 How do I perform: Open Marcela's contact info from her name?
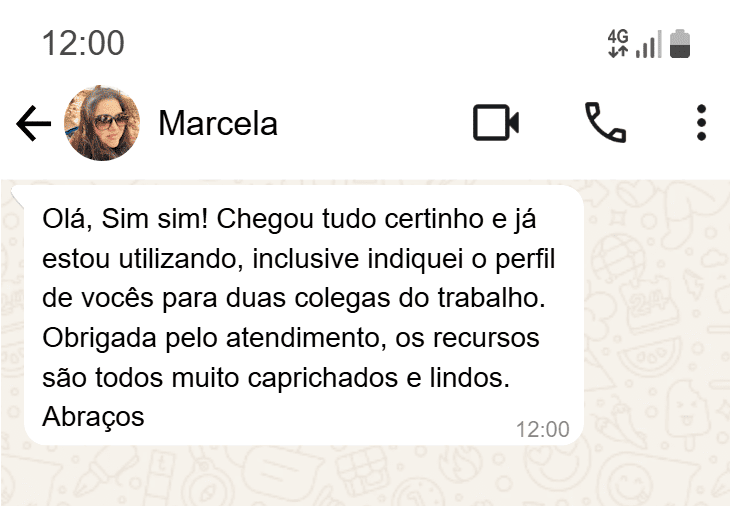tap(218, 124)
